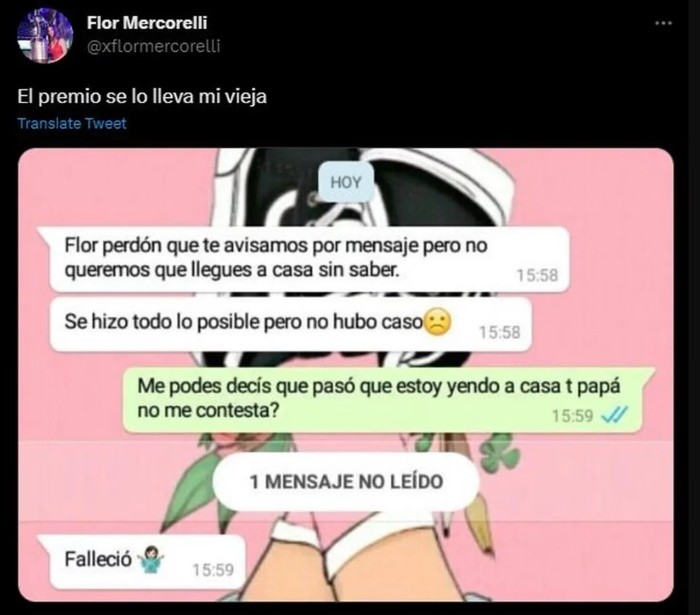The width and height of the screenshot is (700, 615).
Task: Visit the @xflormercorelli handle
Action: [154, 46]
